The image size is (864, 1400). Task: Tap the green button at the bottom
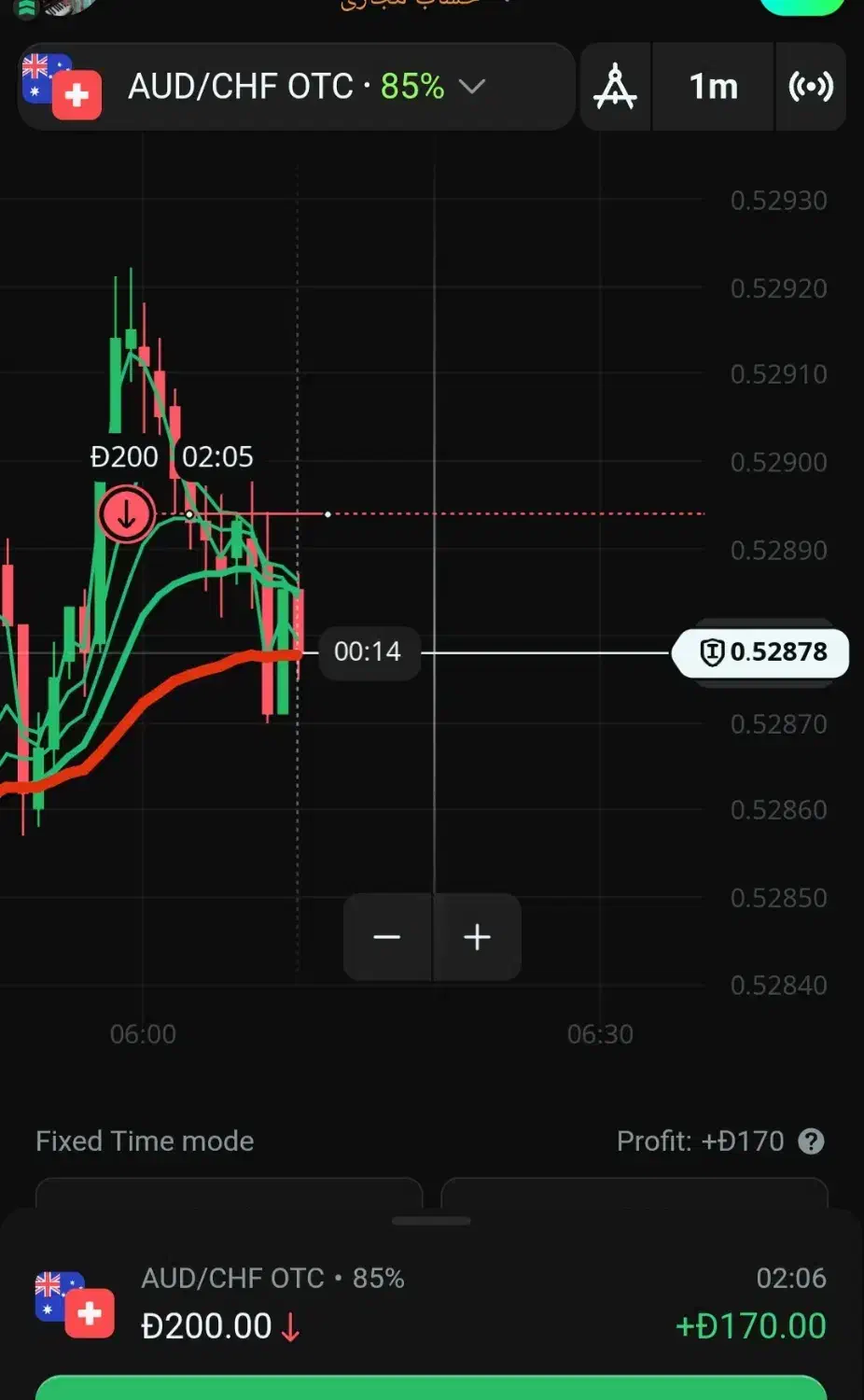click(431, 1388)
